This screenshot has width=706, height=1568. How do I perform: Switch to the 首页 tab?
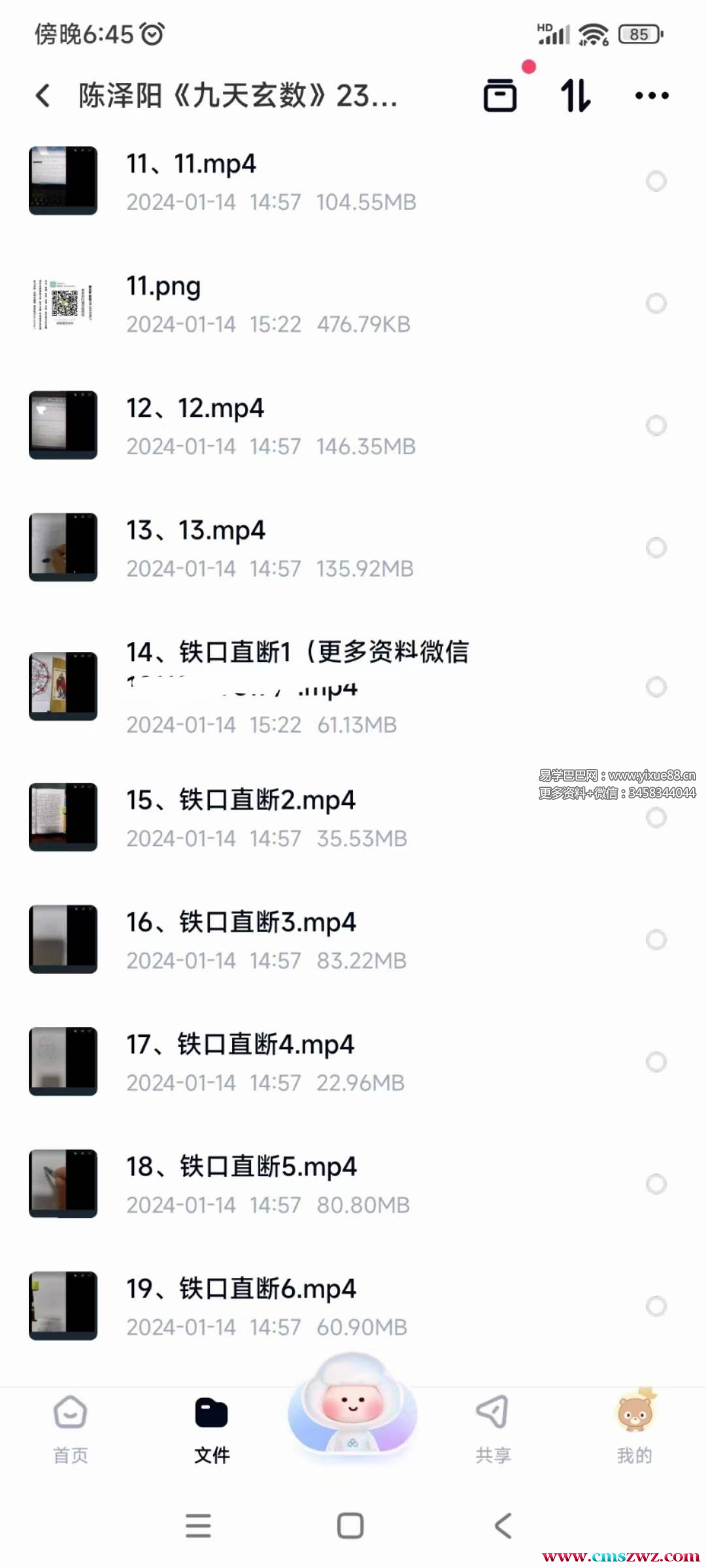[71, 1428]
